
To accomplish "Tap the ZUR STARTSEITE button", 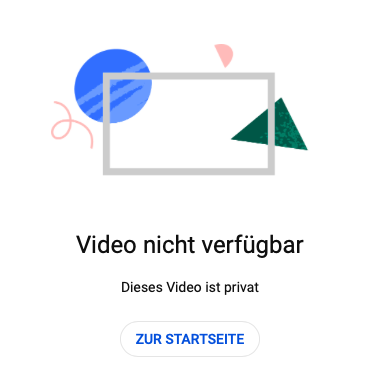I will point(190,339).
